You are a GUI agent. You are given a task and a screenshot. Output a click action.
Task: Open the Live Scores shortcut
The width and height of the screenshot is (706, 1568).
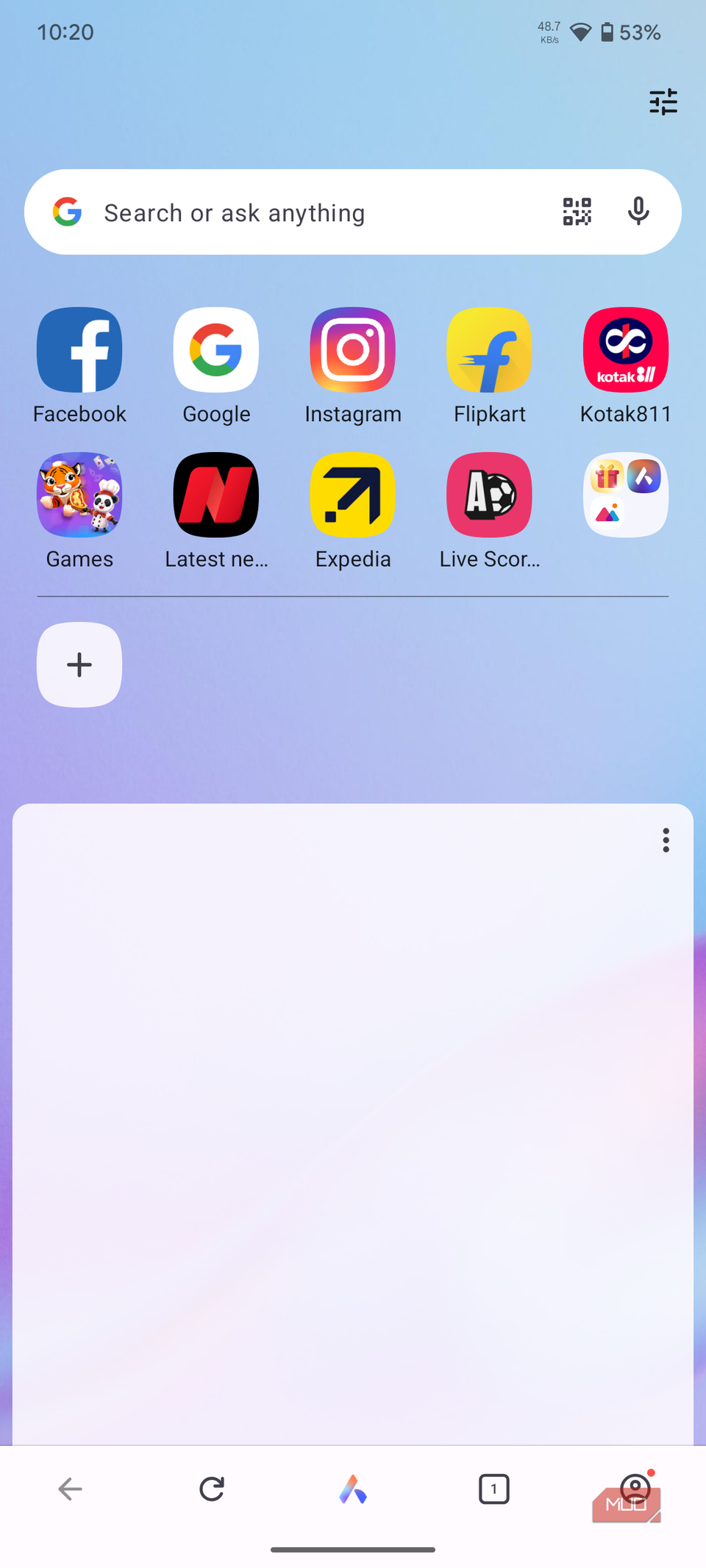tap(489, 495)
